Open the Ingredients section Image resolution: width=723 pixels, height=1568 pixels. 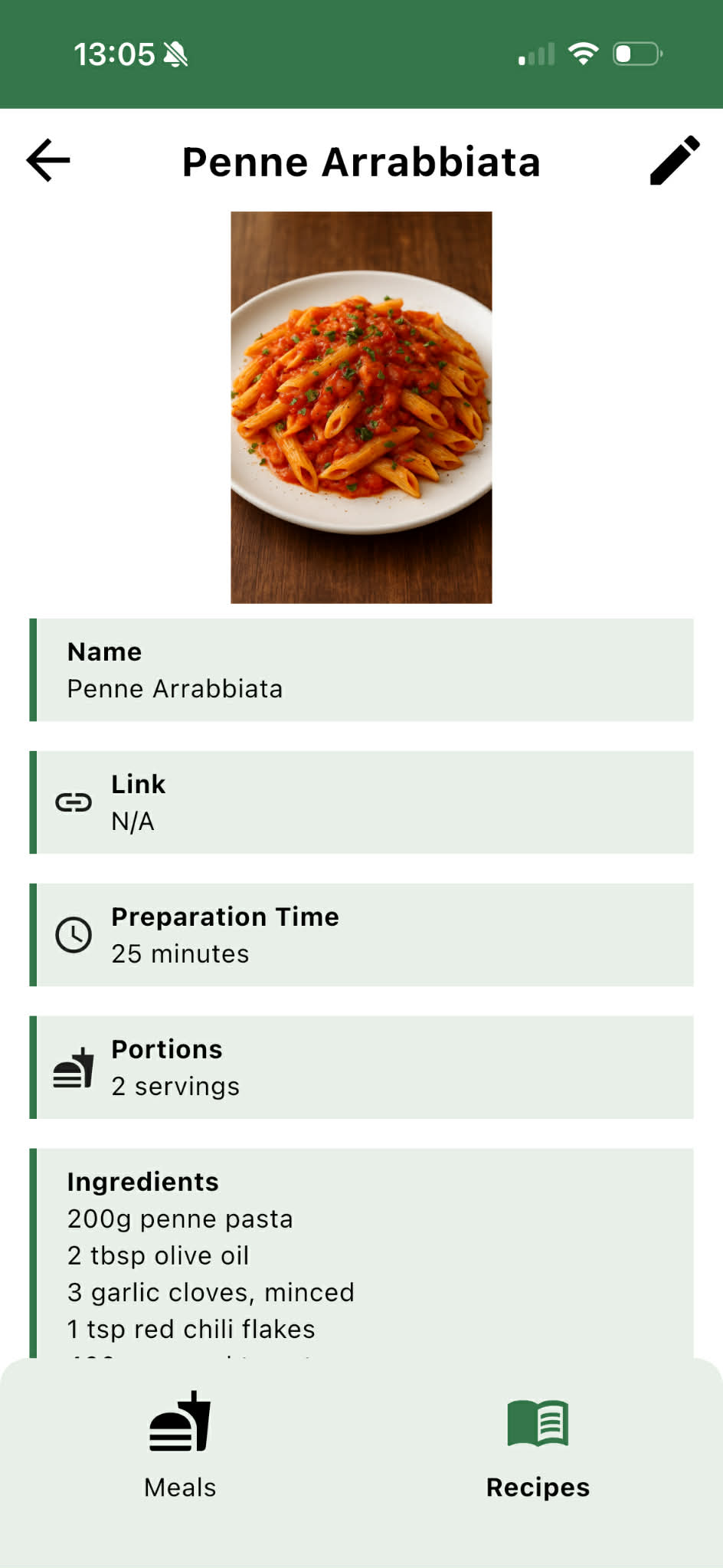click(142, 1182)
